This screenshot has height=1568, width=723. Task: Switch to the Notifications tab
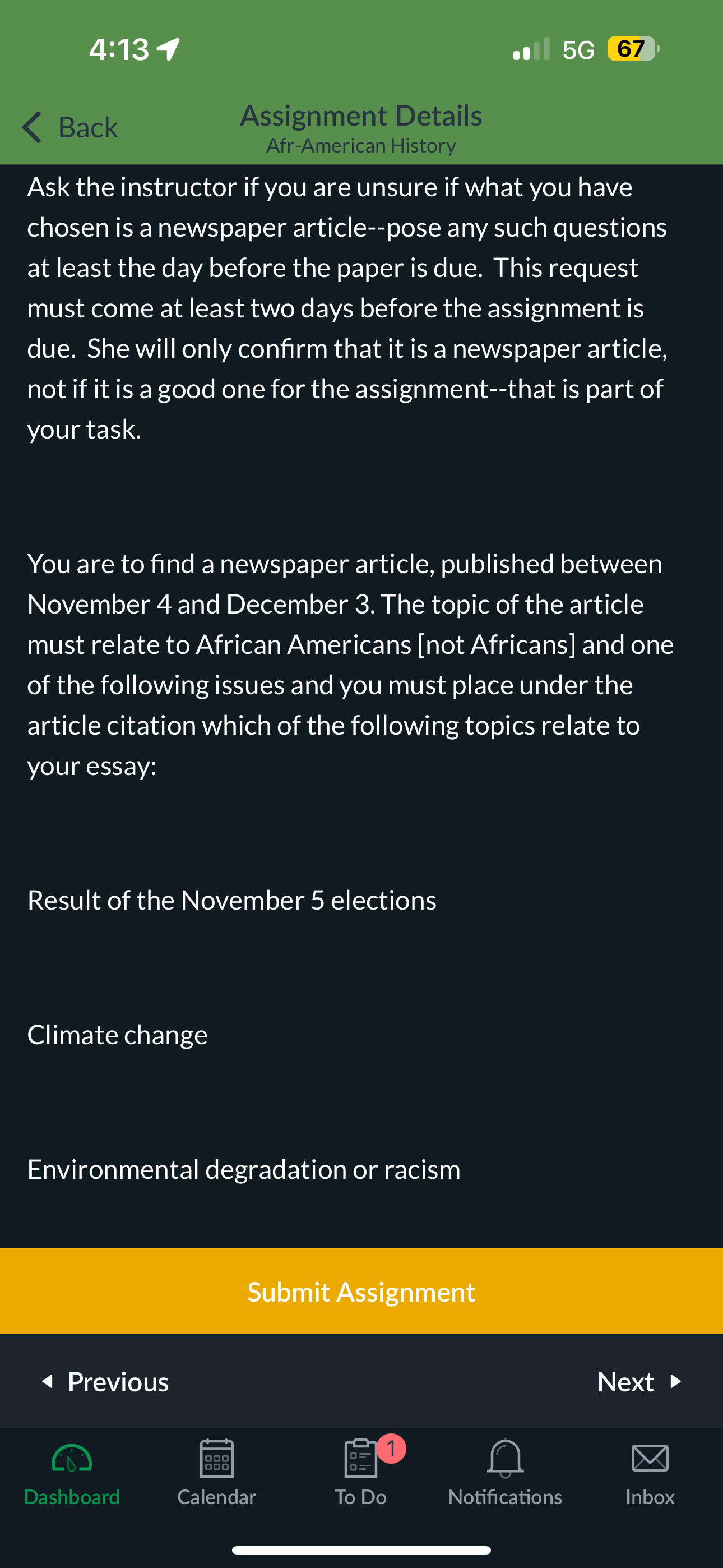click(x=505, y=1473)
